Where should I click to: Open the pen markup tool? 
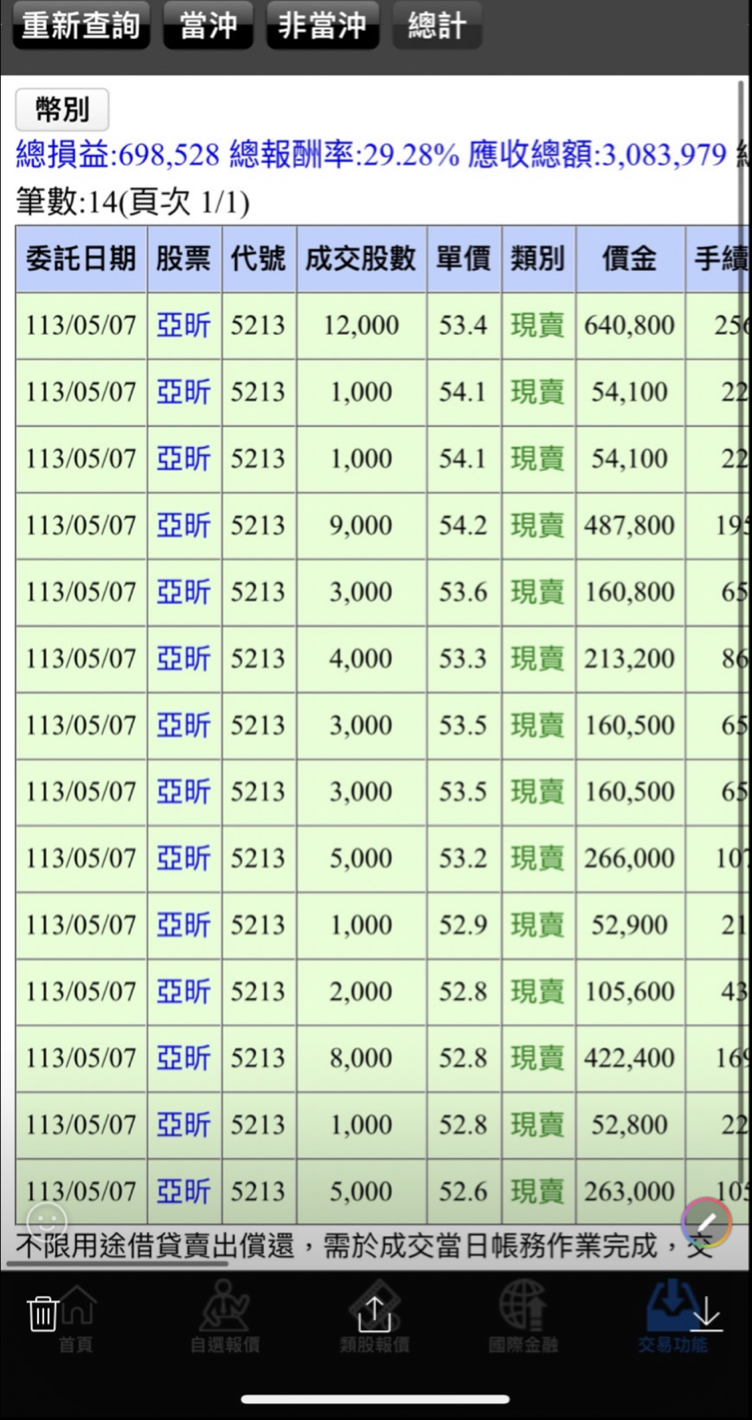707,1221
